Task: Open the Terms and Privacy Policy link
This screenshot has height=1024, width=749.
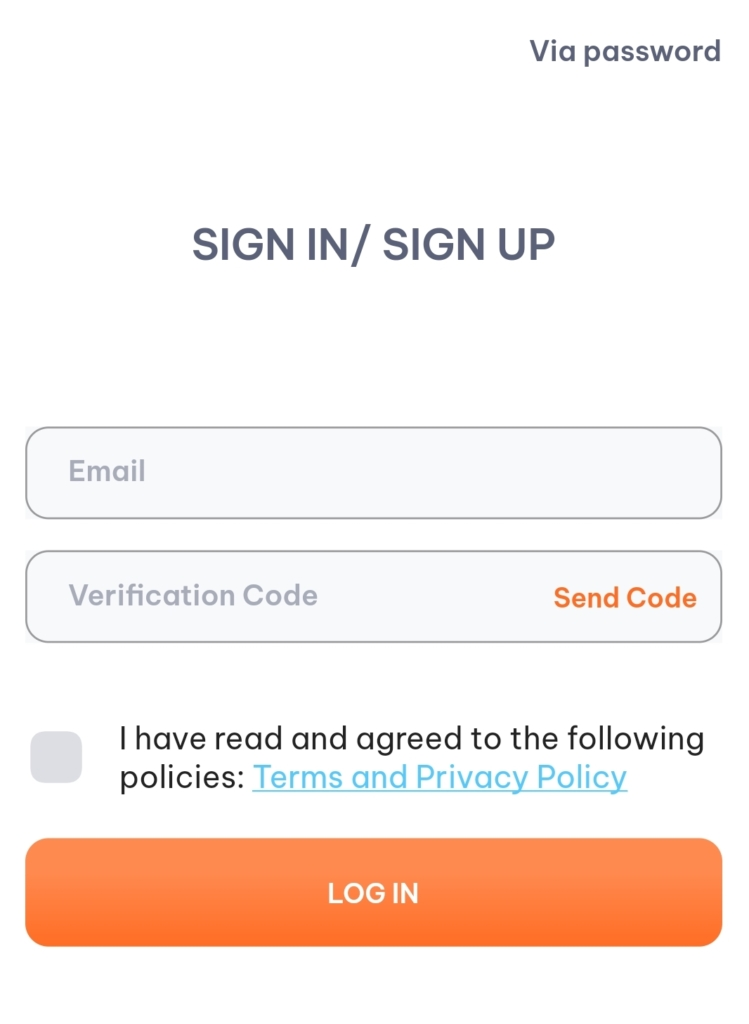Action: (x=439, y=777)
